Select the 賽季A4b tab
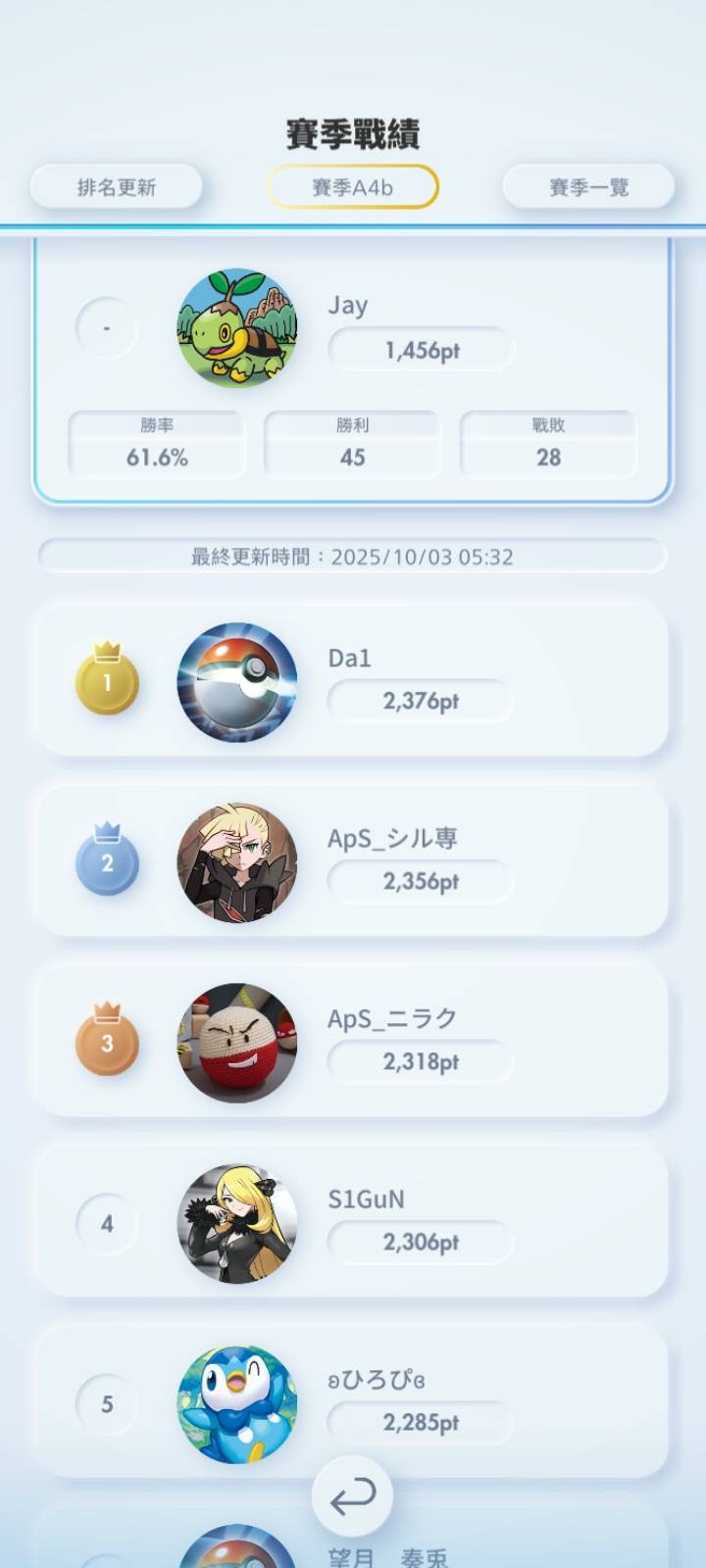 tap(352, 187)
